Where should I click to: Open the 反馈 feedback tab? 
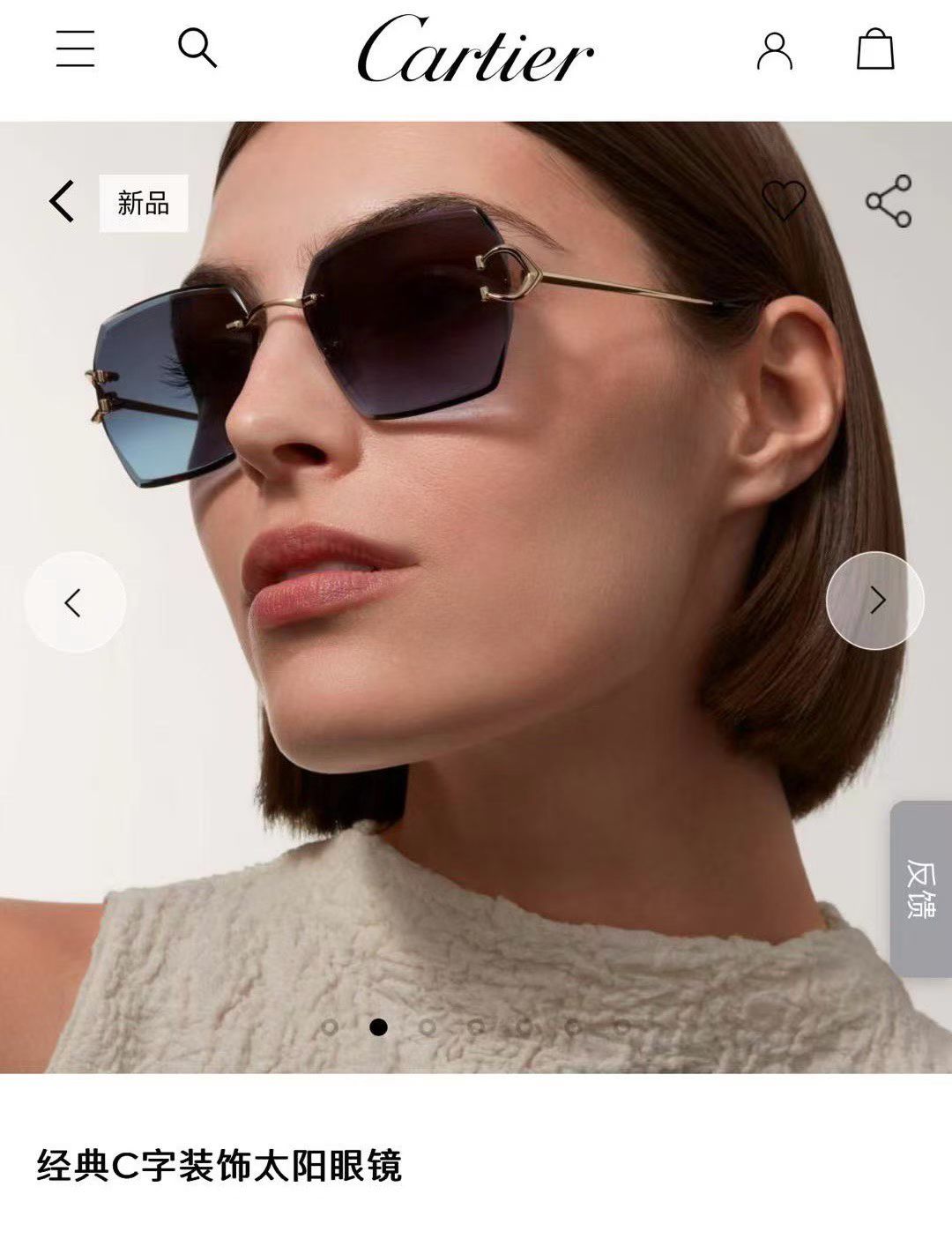point(922,888)
